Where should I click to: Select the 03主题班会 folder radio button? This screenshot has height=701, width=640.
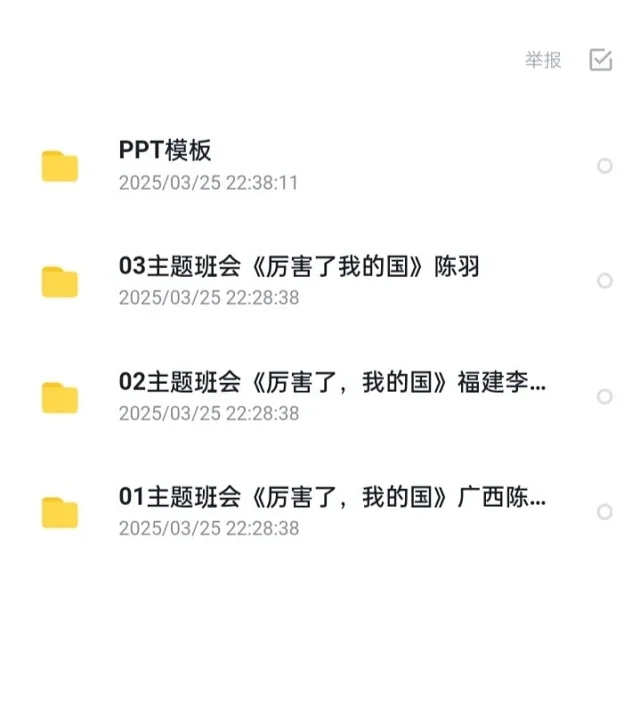[605, 281]
